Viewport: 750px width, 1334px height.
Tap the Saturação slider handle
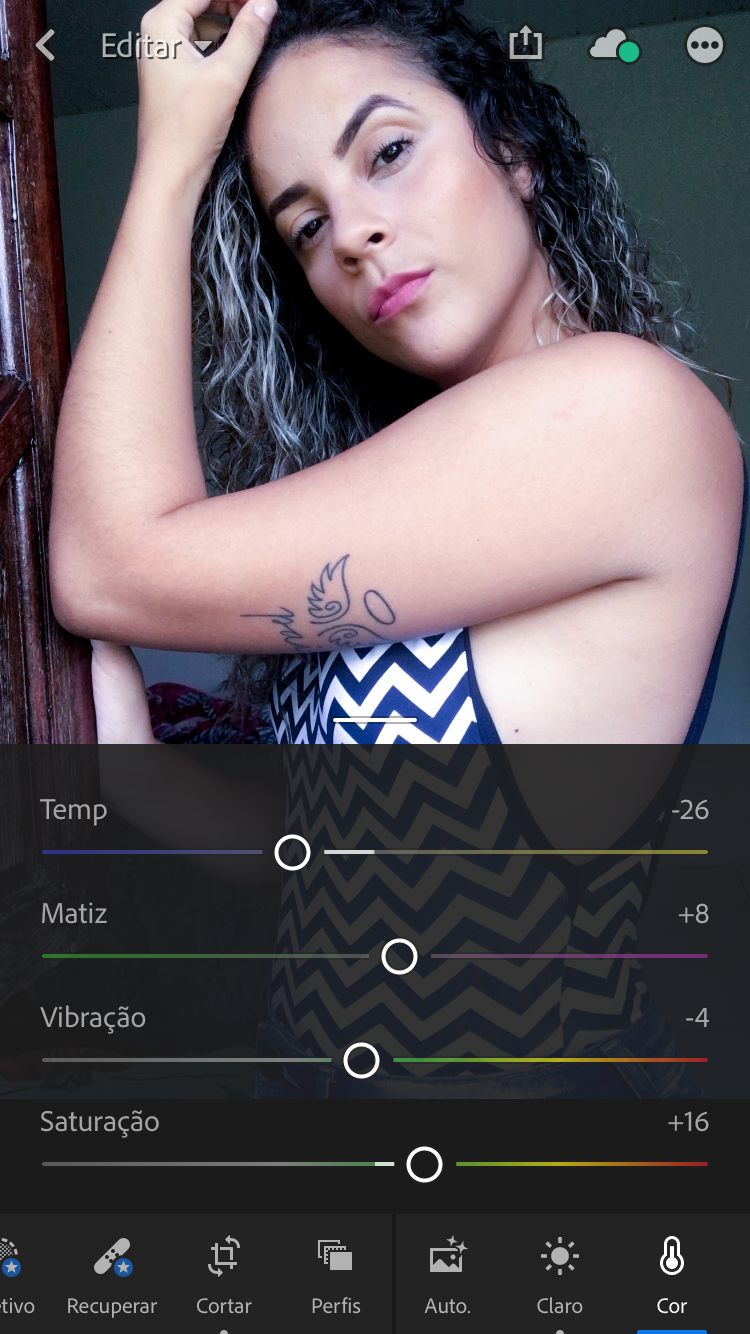coord(425,1164)
